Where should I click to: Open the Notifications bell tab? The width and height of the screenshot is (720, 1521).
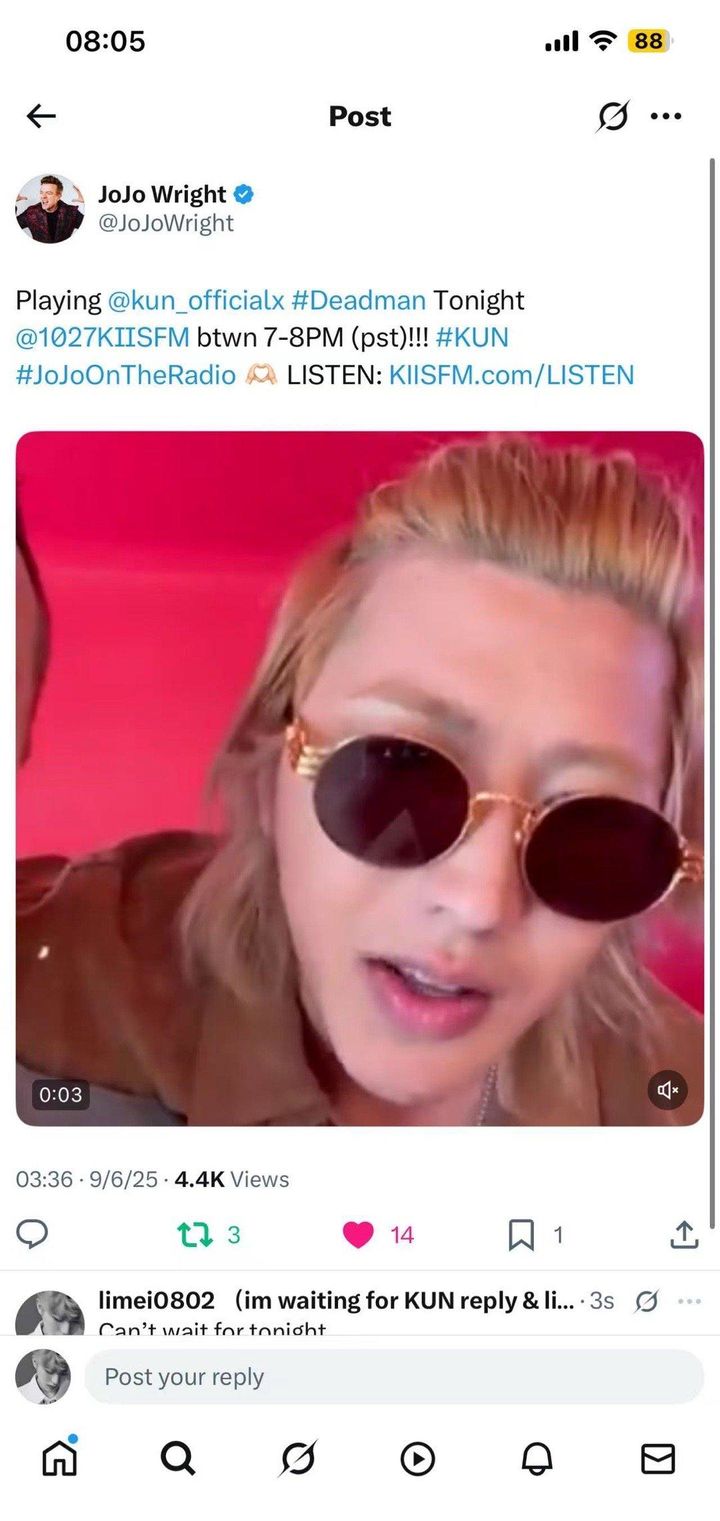(x=537, y=1459)
